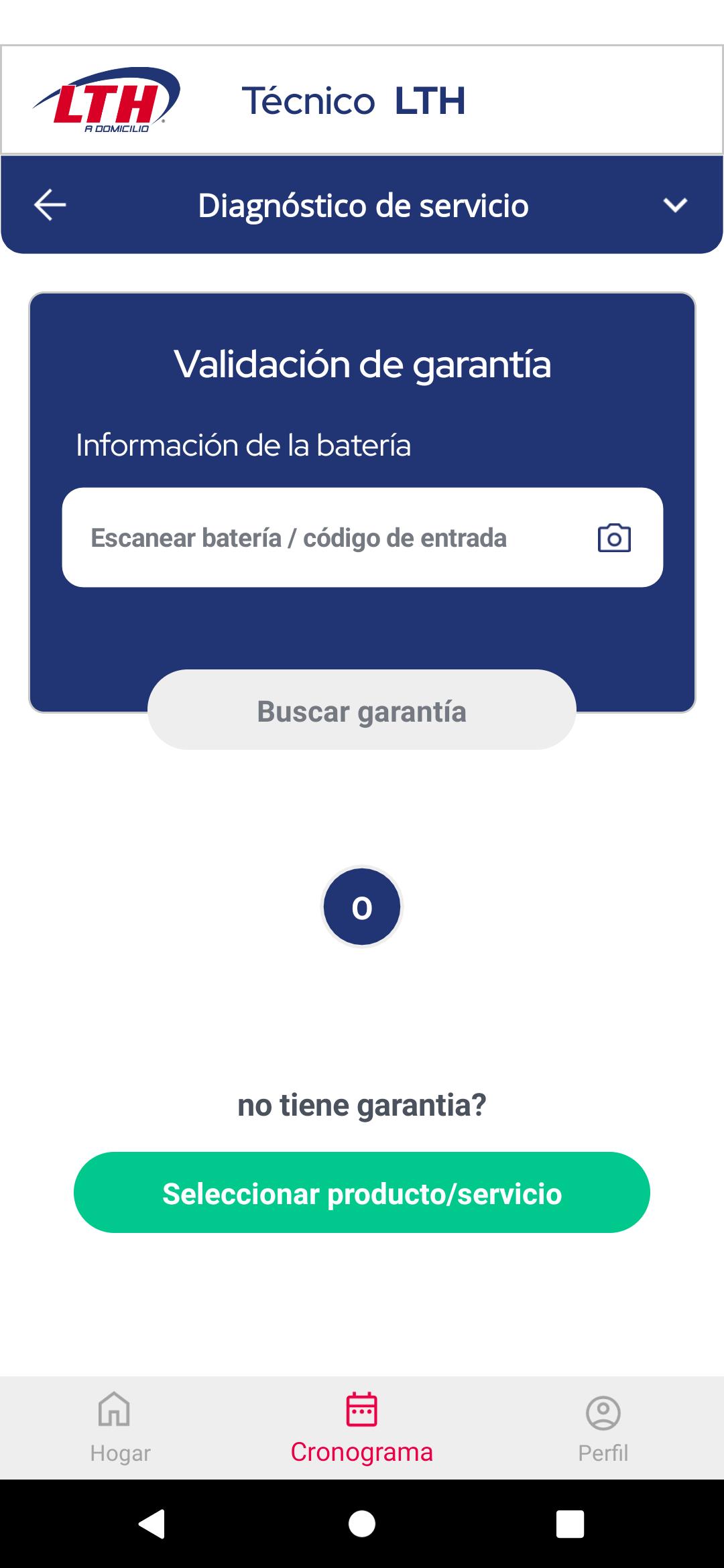Tap the system home button
The width and height of the screenshot is (724, 1568).
coord(362,1524)
